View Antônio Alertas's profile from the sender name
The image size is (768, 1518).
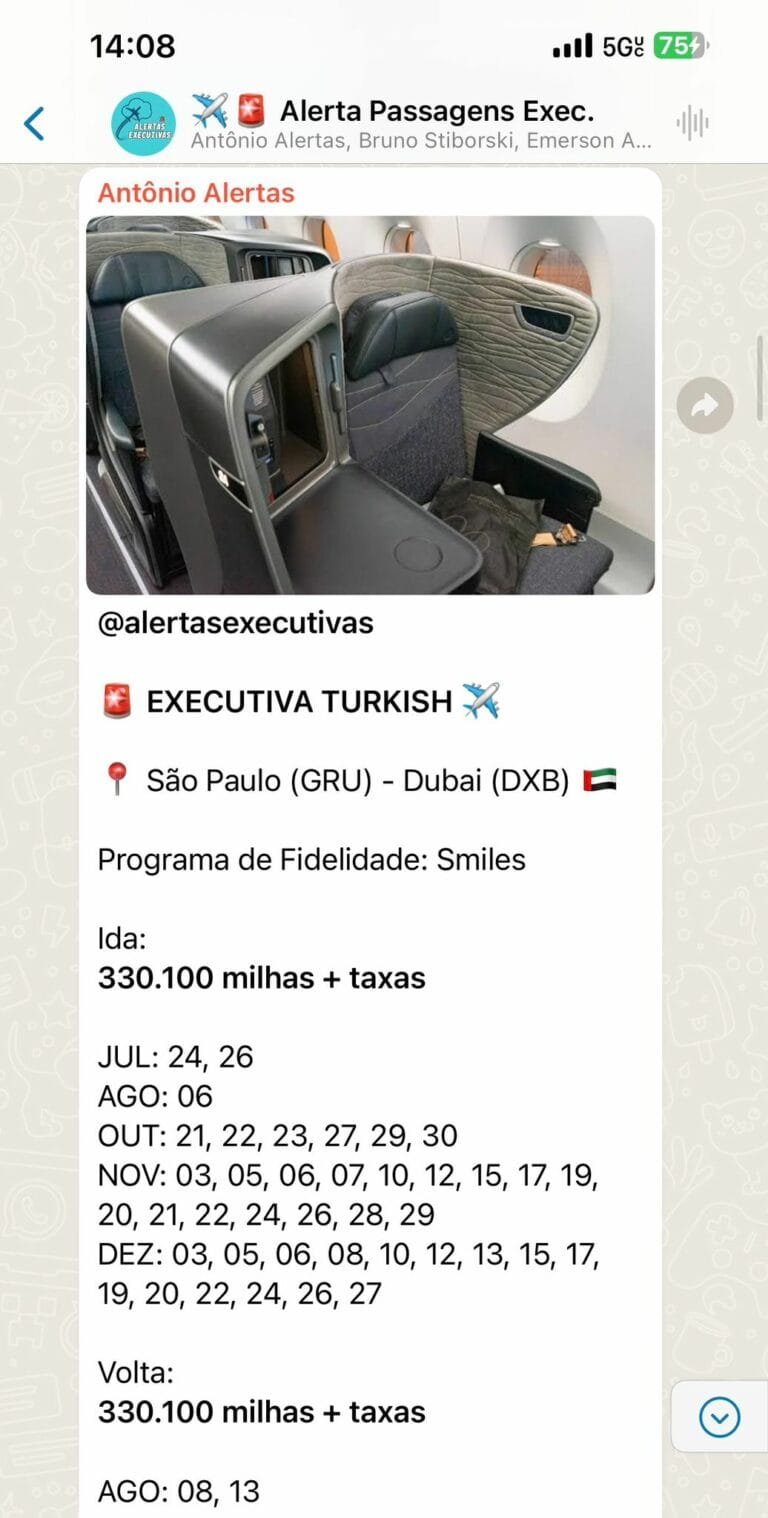[196, 192]
